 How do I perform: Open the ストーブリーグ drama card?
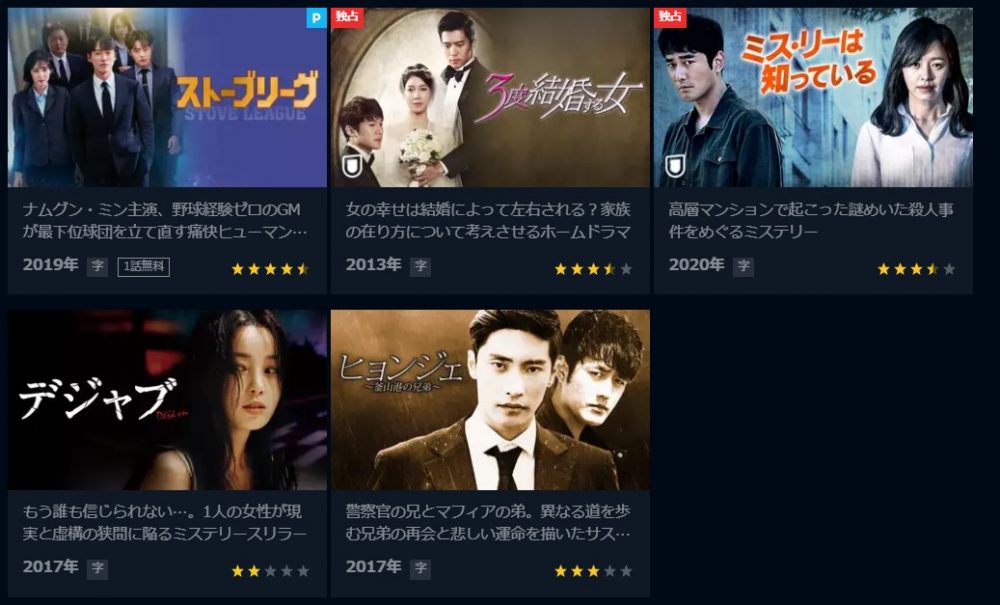coord(167,98)
